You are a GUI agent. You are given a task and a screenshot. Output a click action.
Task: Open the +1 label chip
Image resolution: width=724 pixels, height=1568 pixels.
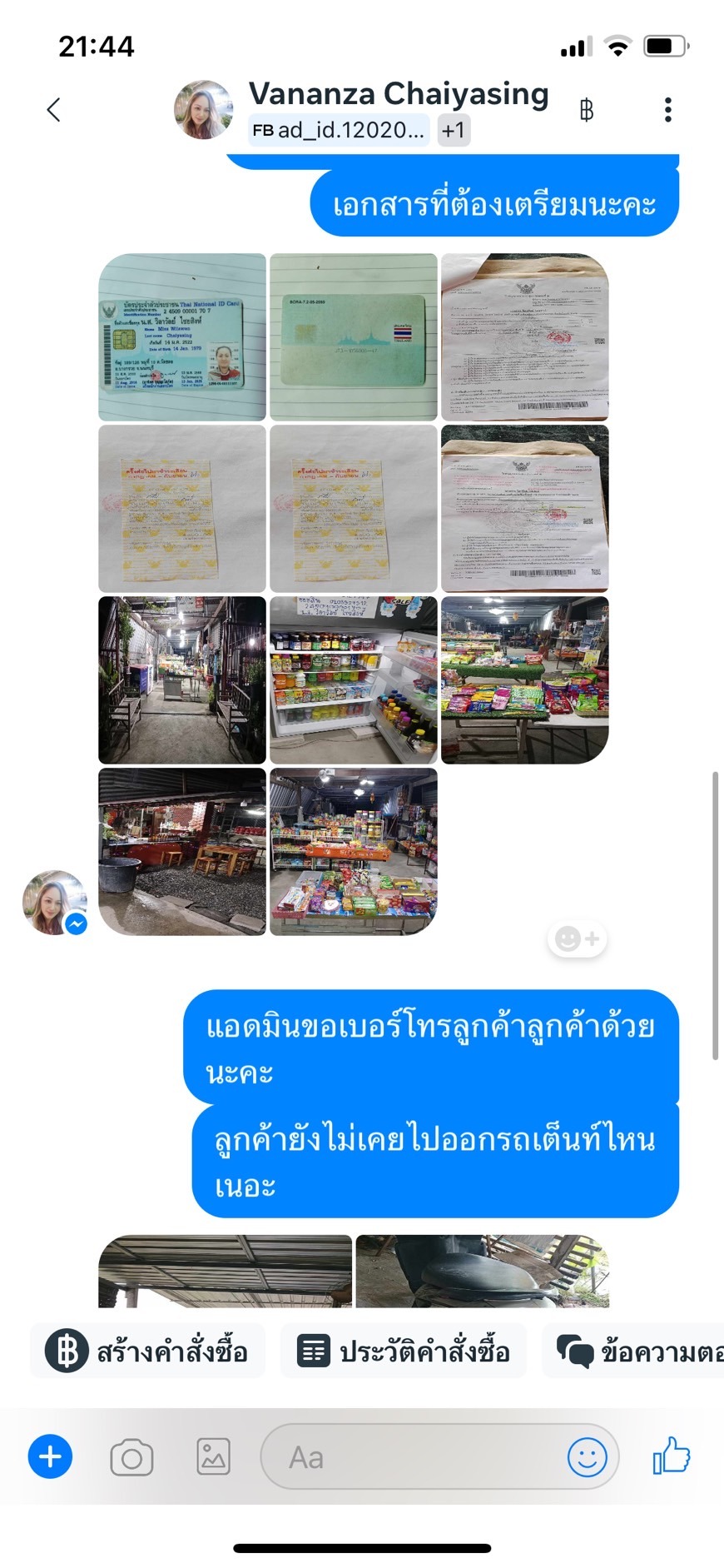(454, 130)
